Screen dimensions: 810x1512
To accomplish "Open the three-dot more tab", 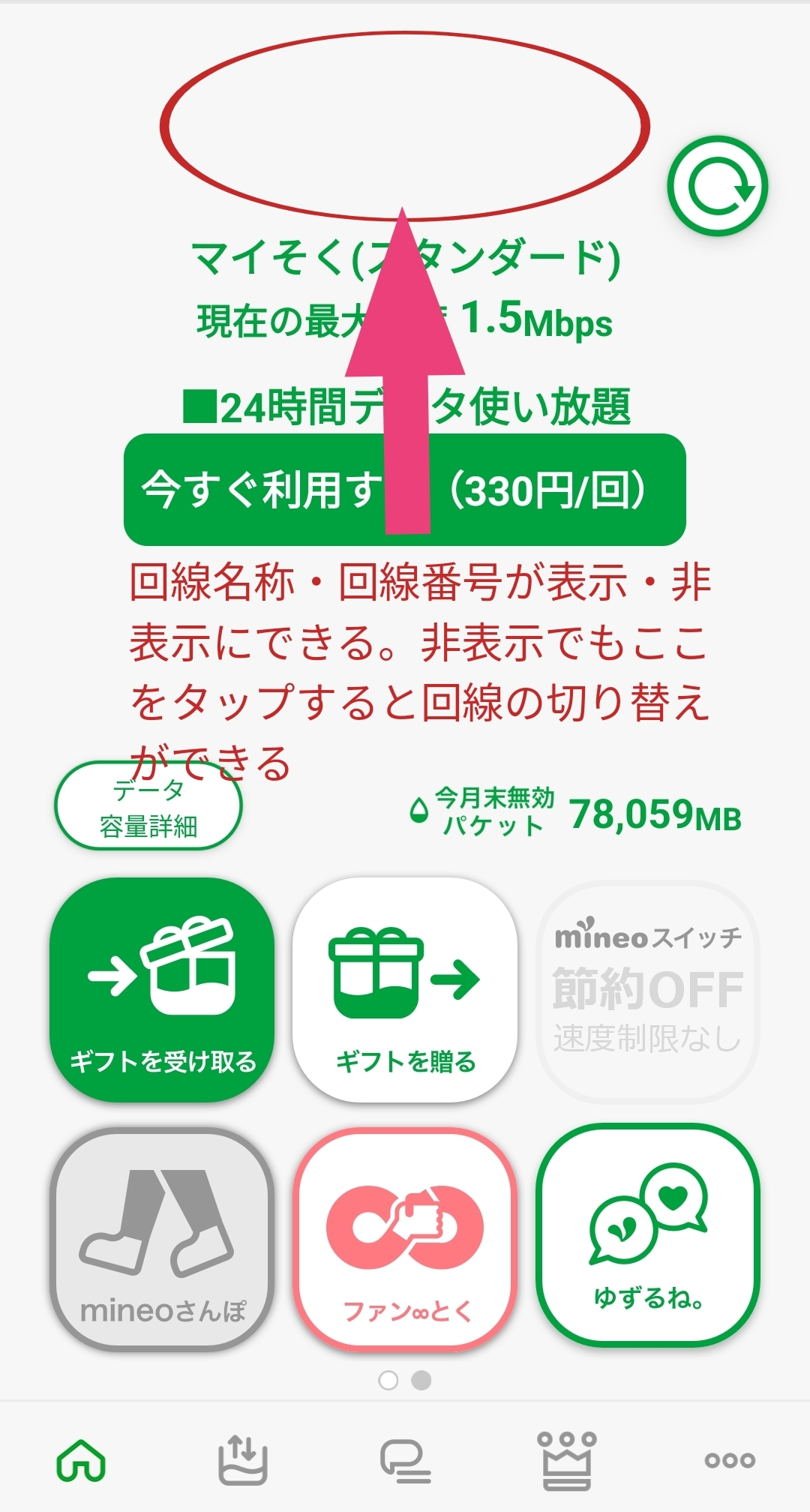I will pos(730,1460).
